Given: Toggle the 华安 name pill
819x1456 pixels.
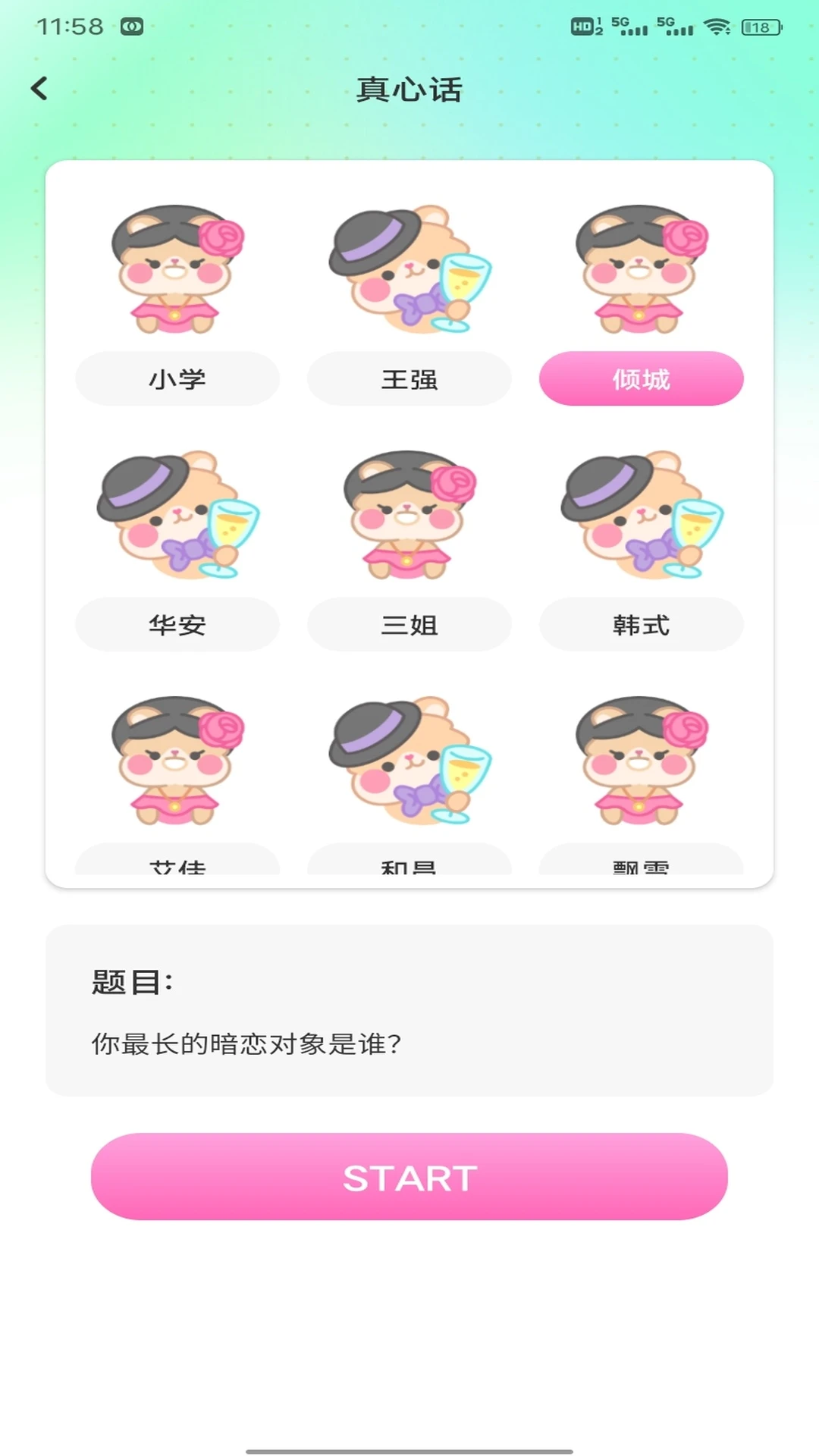Looking at the screenshot, I should coord(176,624).
